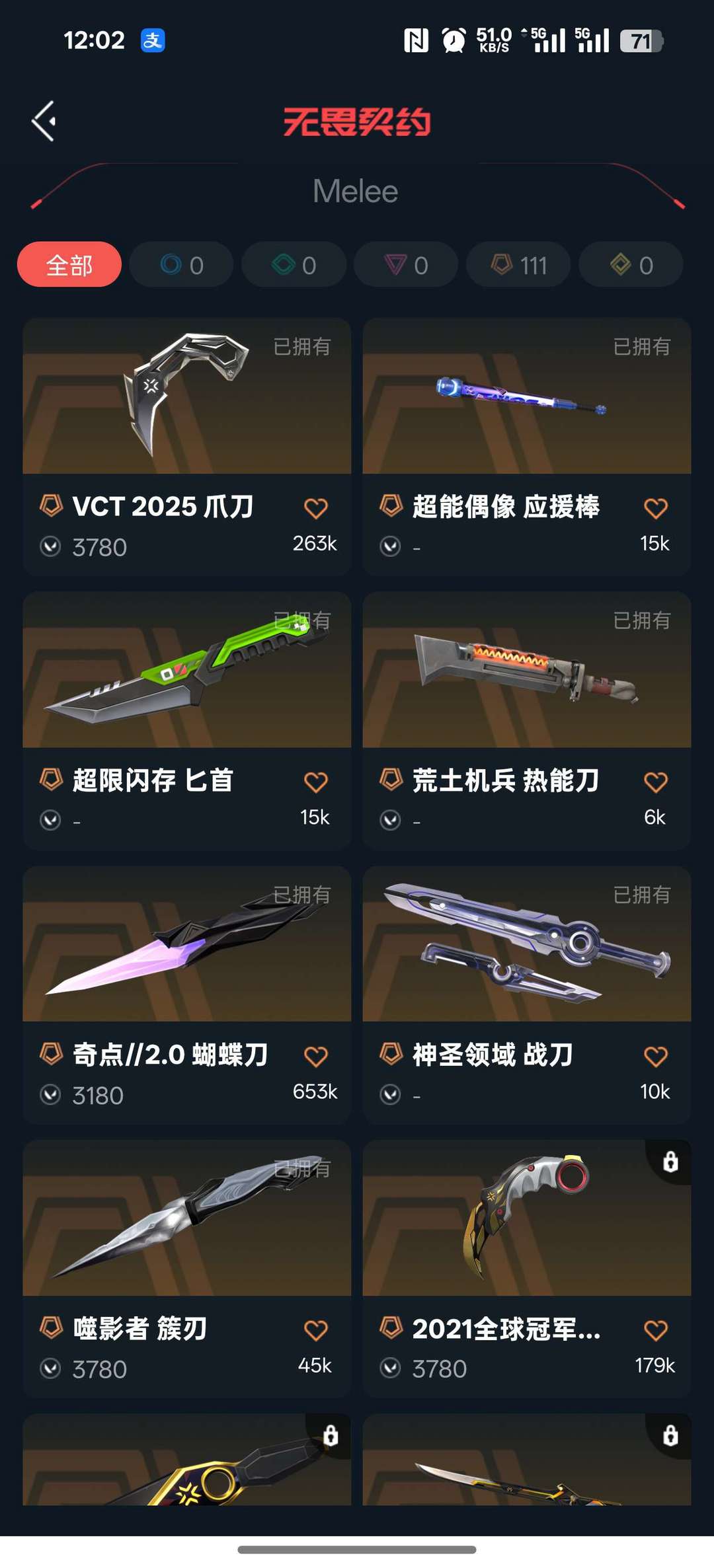Select the 全部 filter chip
The height and width of the screenshot is (1568, 714).
click(69, 264)
